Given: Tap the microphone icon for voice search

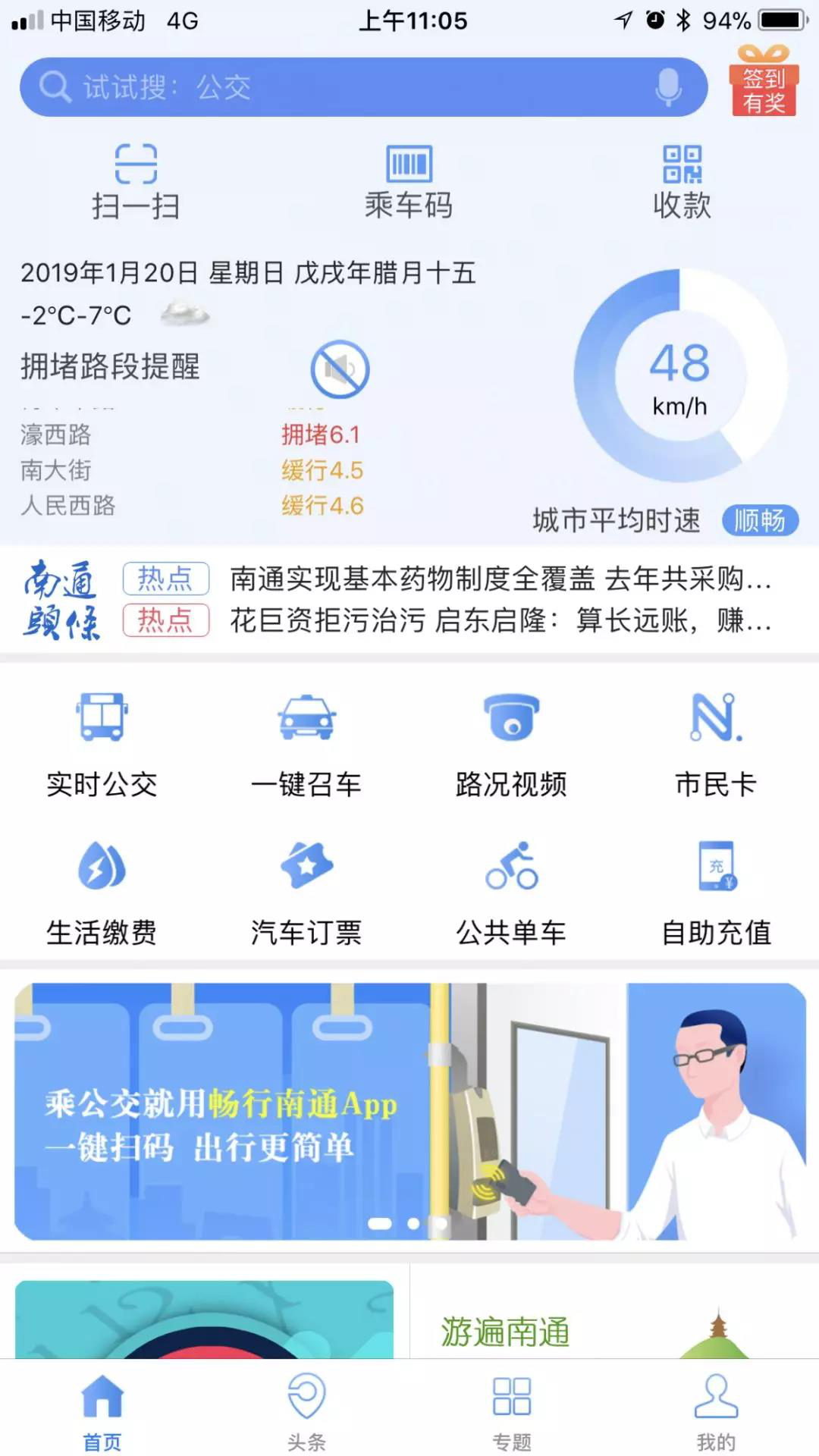Looking at the screenshot, I should pyautogui.click(x=668, y=87).
